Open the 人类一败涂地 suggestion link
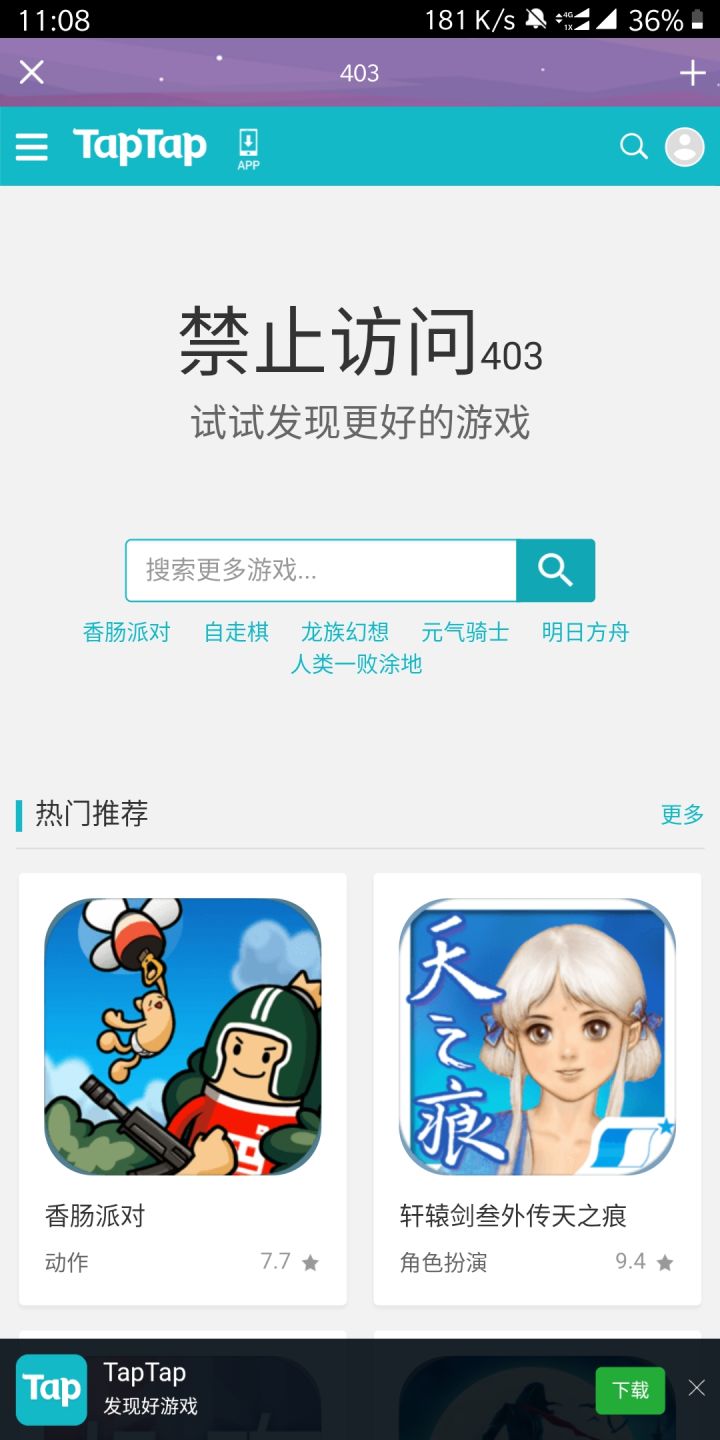The height and width of the screenshot is (1440, 720). pos(357,663)
